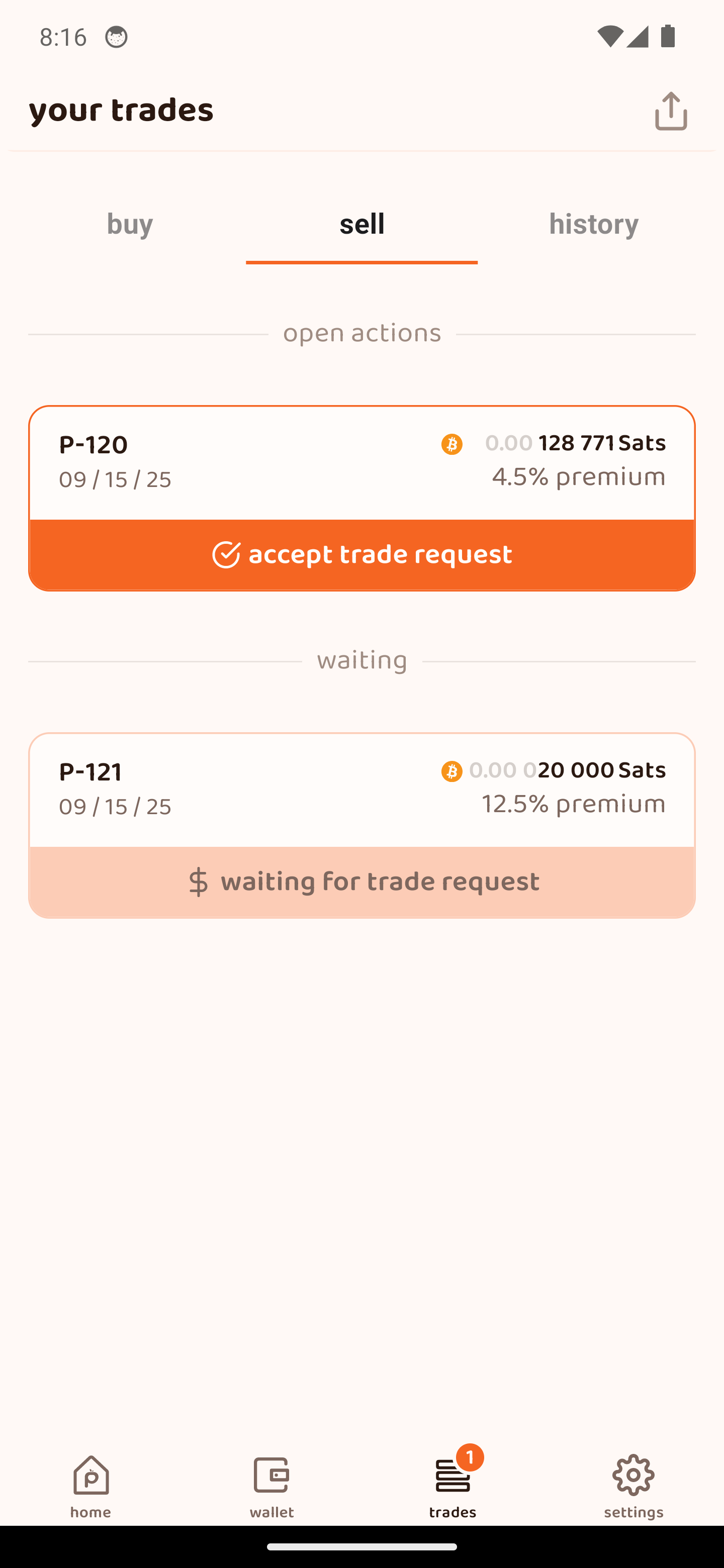This screenshot has height=1568, width=724.
Task: Open the export trades icon
Action: pyautogui.click(x=670, y=111)
